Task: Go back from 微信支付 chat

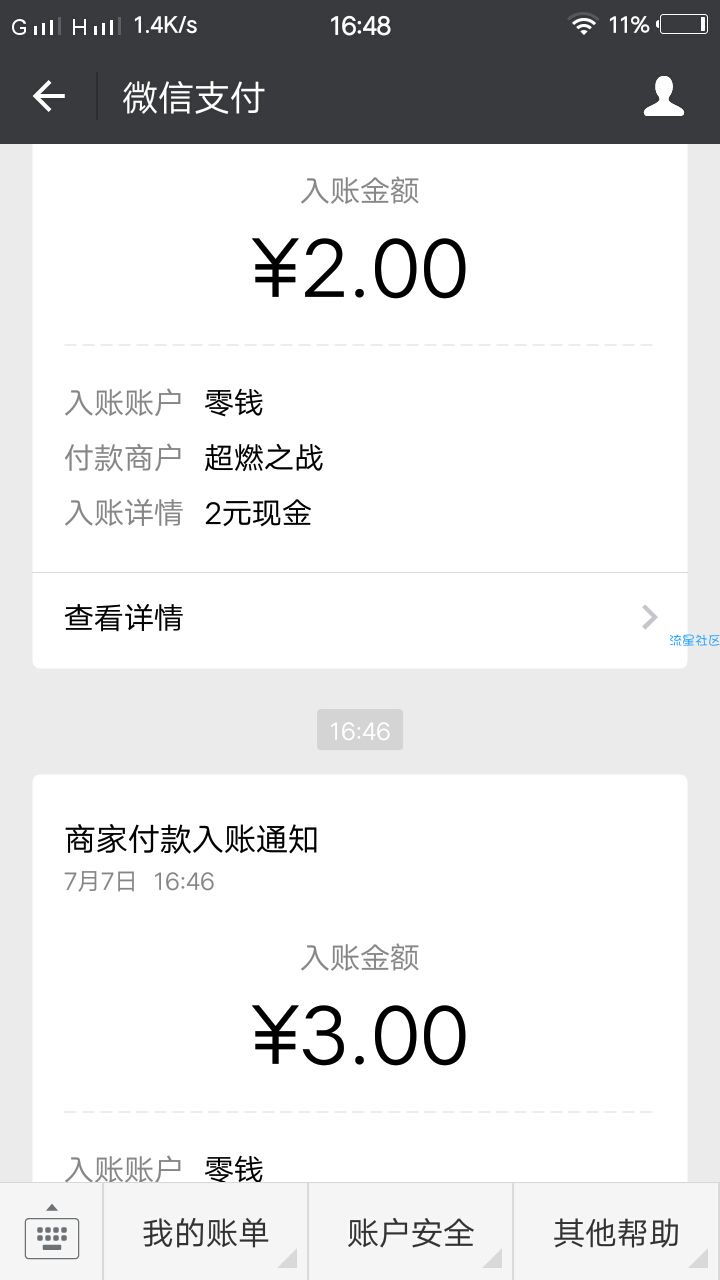Action: point(48,97)
